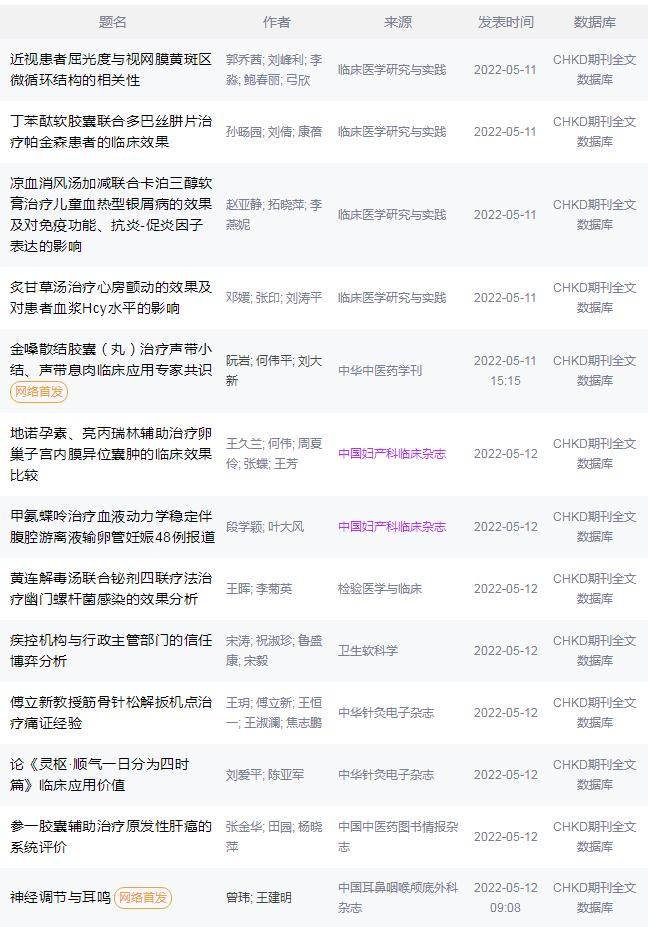The height and width of the screenshot is (927, 648).
Task: Open the article on myopia diopter and macular microcirculation
Action: pos(110,69)
